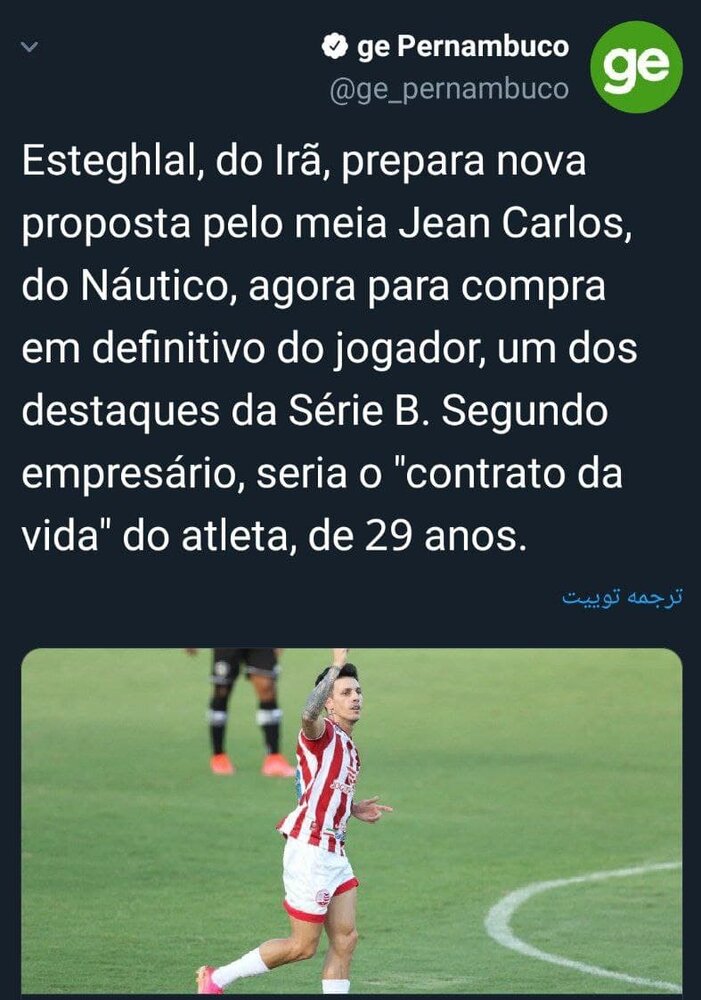This screenshot has width=701, height=1000.
Task: Tap the translate tweet link
Action: click(x=622, y=598)
